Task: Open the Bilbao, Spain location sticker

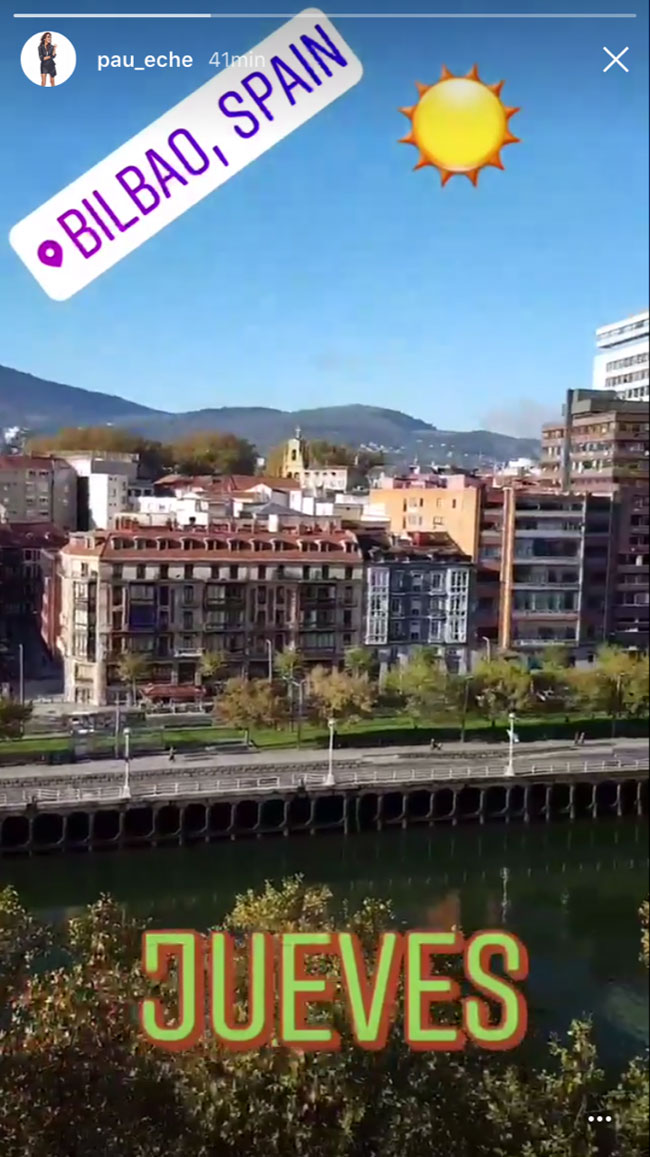Action: (x=185, y=153)
